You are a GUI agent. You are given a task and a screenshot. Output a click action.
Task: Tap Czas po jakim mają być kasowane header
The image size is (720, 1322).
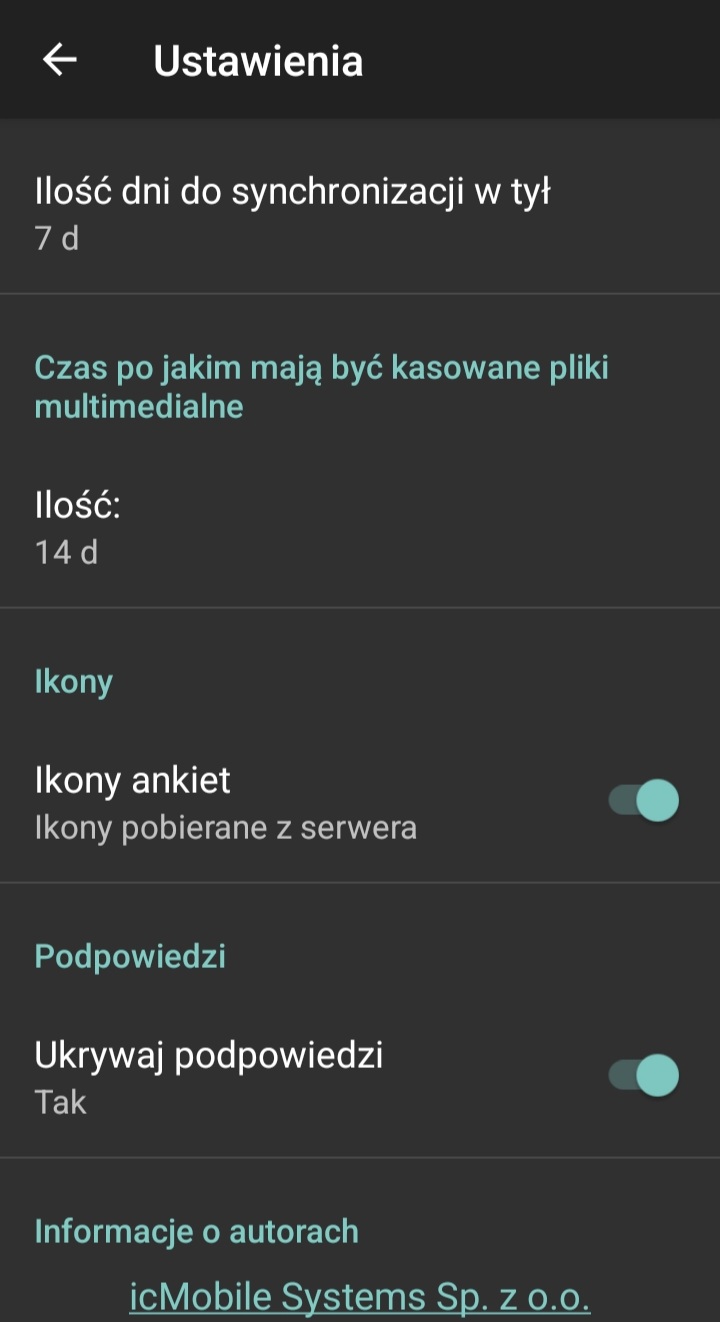pos(322,386)
